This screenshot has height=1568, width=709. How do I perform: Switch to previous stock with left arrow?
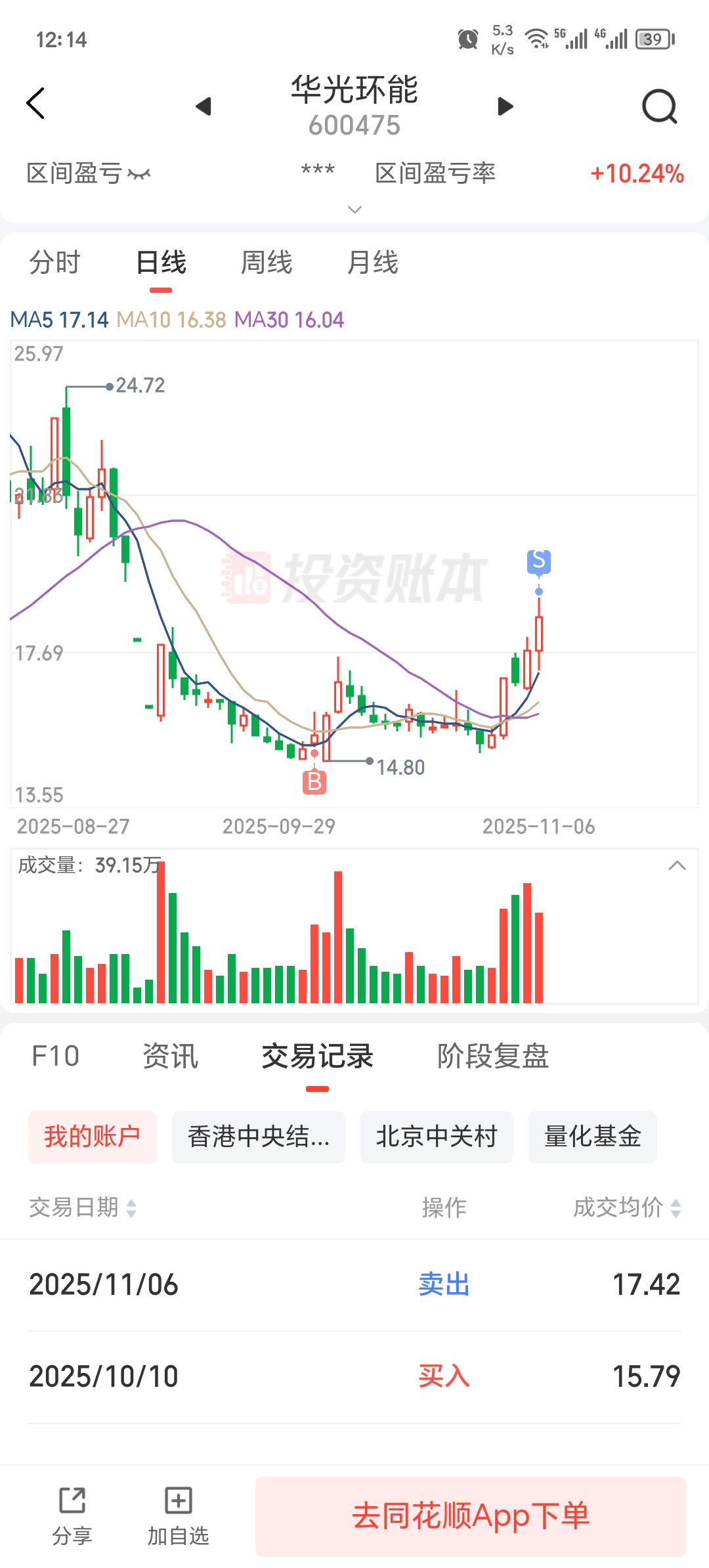coord(204,106)
